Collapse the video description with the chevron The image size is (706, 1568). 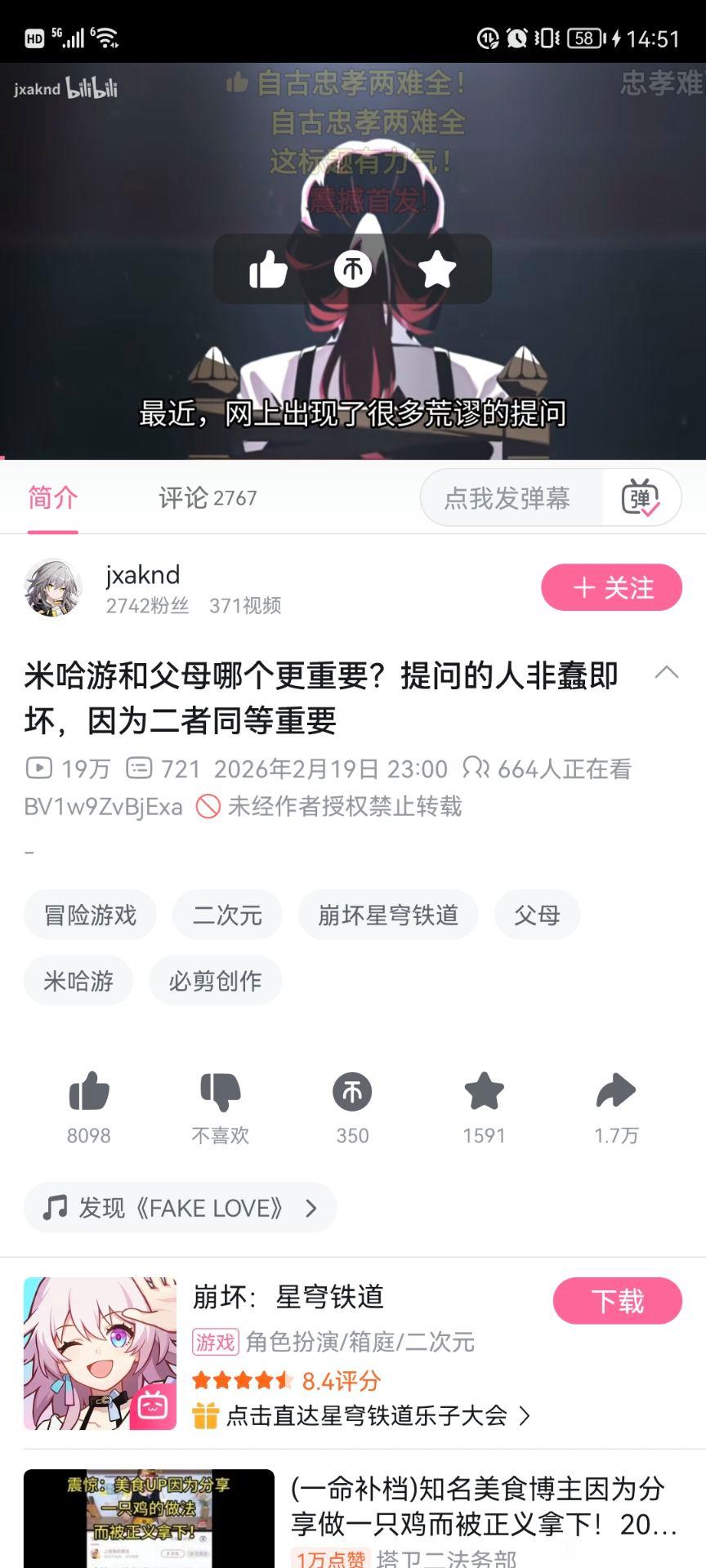pos(667,673)
